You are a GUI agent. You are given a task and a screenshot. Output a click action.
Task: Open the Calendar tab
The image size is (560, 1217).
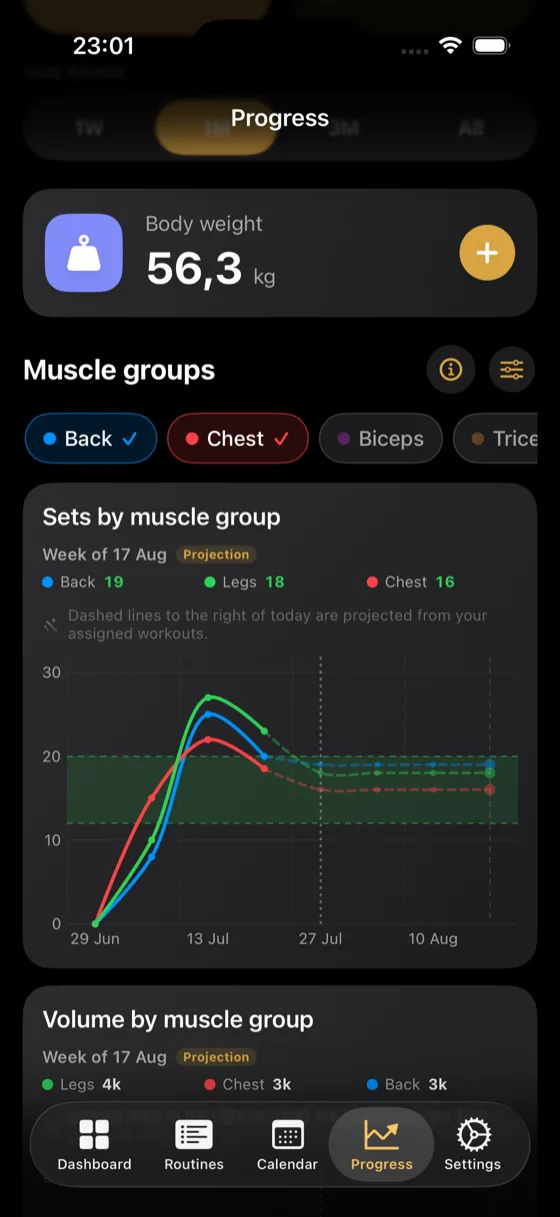coord(287,1145)
